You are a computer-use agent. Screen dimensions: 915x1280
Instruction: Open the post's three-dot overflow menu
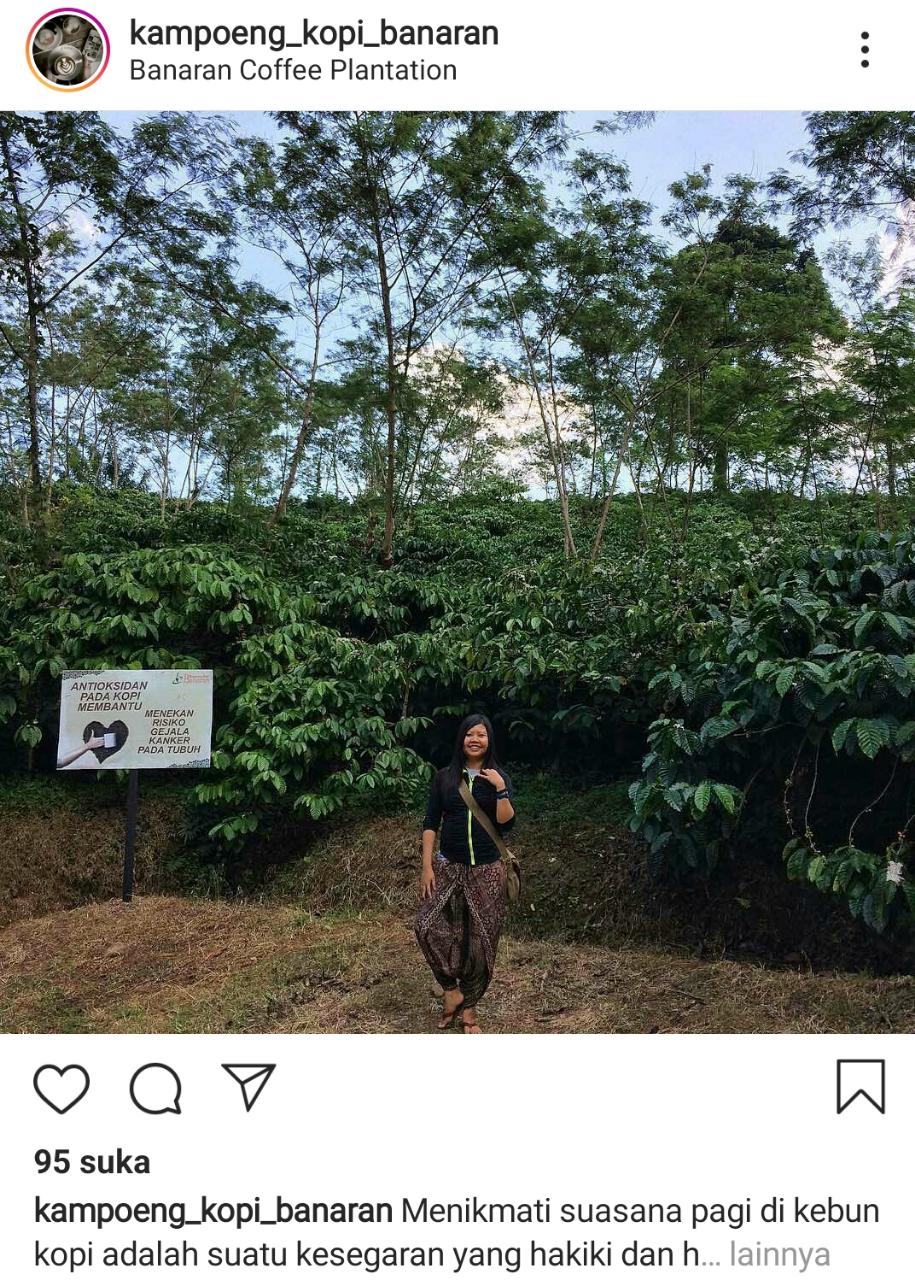pyautogui.click(x=864, y=50)
